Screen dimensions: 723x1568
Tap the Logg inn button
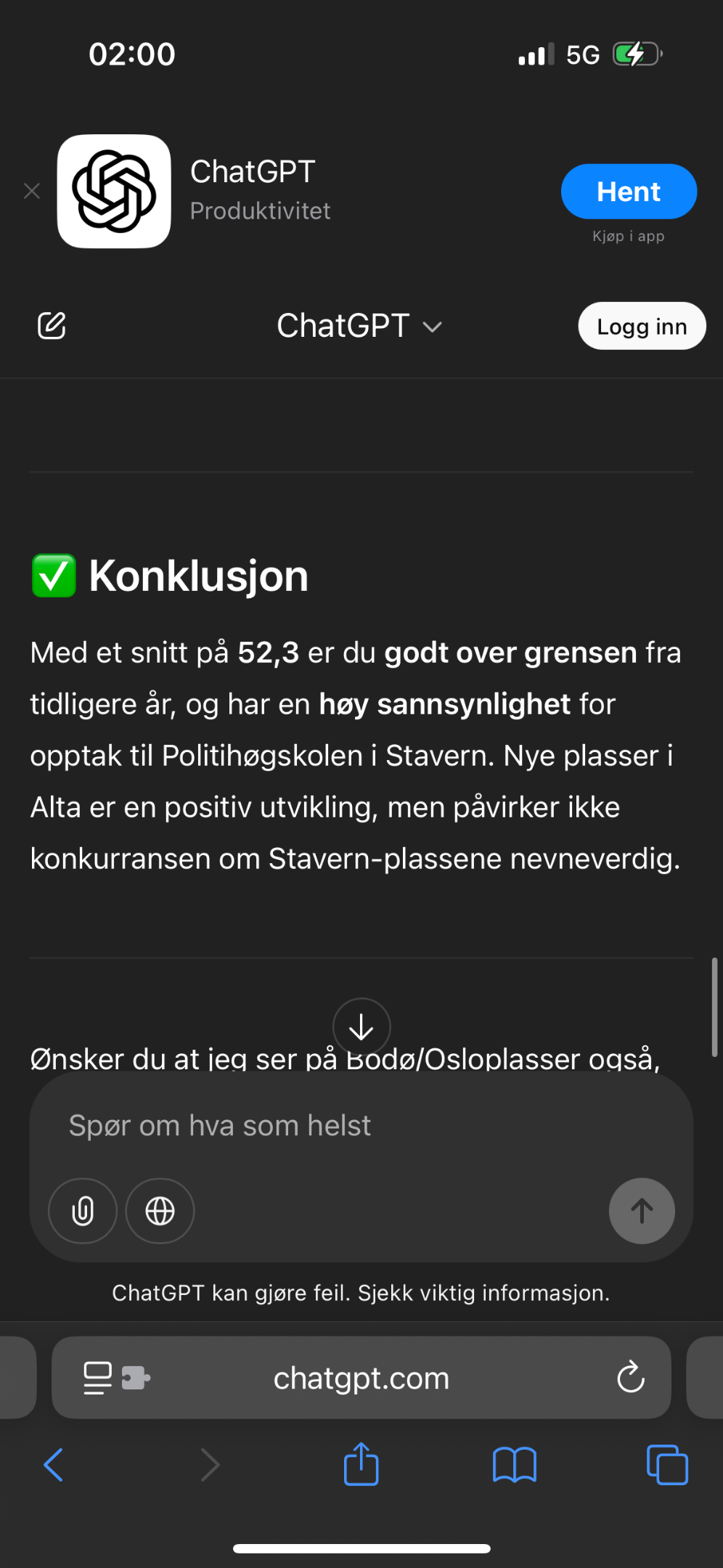click(642, 326)
